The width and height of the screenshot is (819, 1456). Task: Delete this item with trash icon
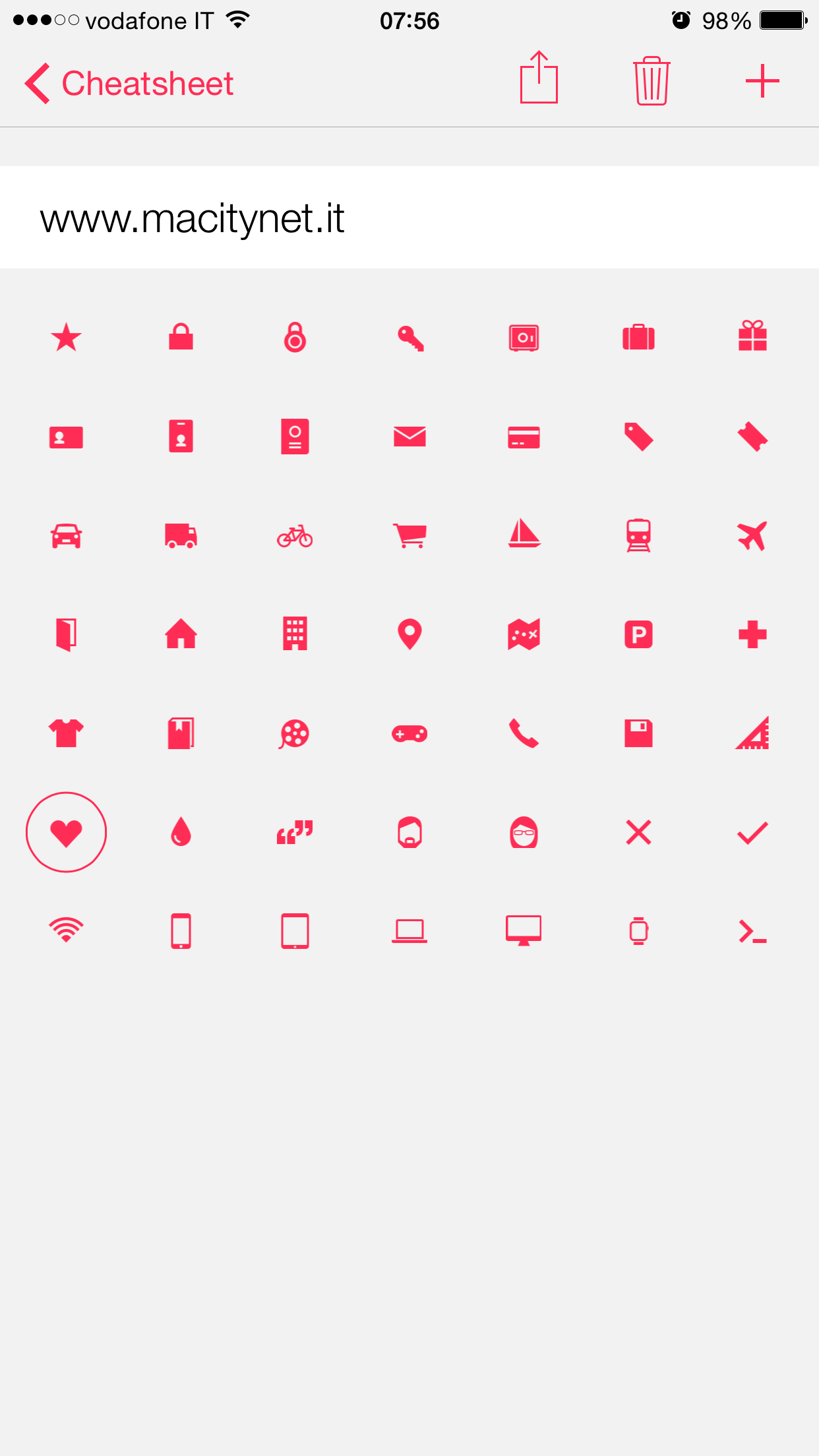[652, 81]
